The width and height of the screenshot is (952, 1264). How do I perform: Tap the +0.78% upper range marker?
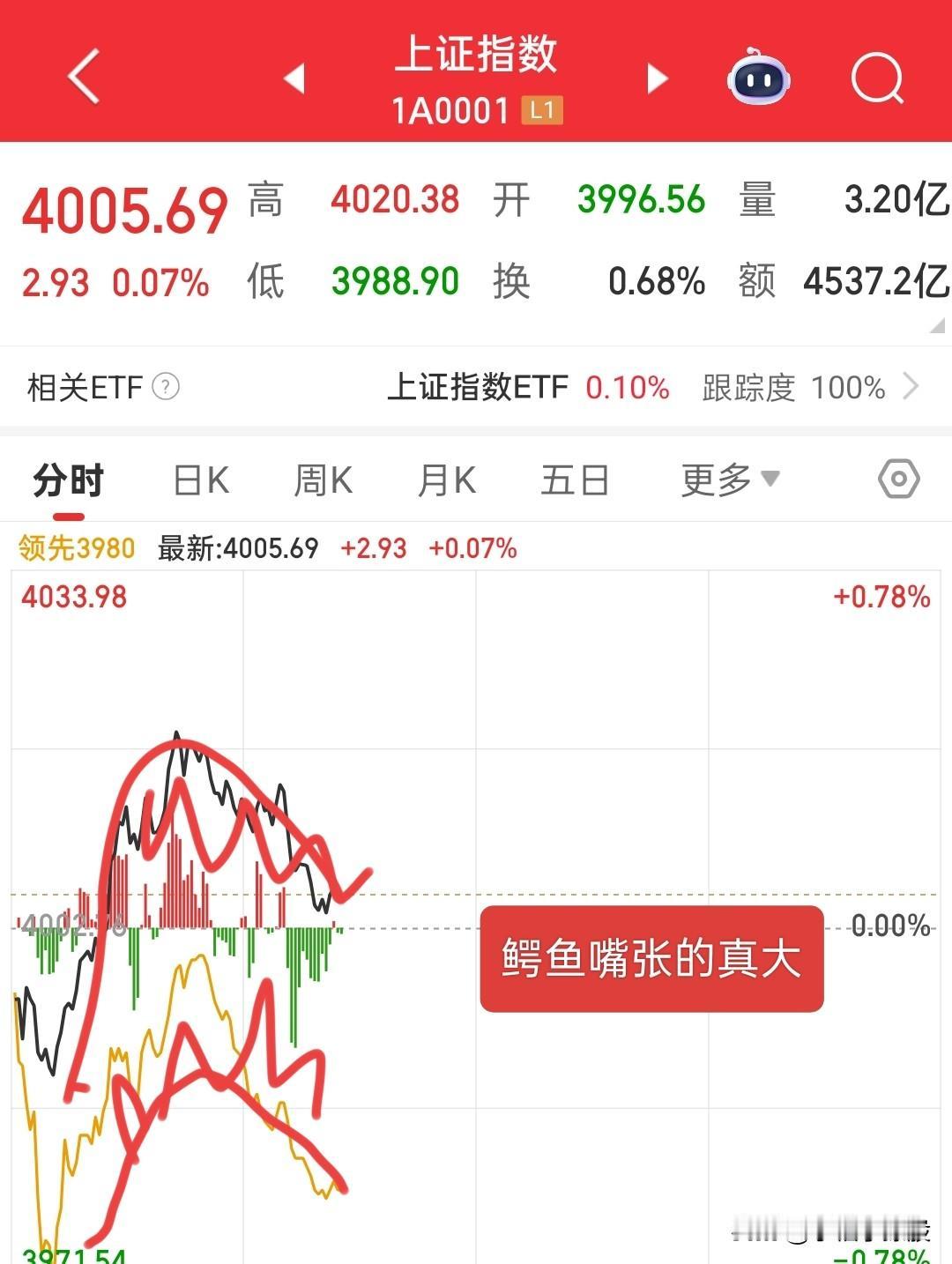coord(882,597)
